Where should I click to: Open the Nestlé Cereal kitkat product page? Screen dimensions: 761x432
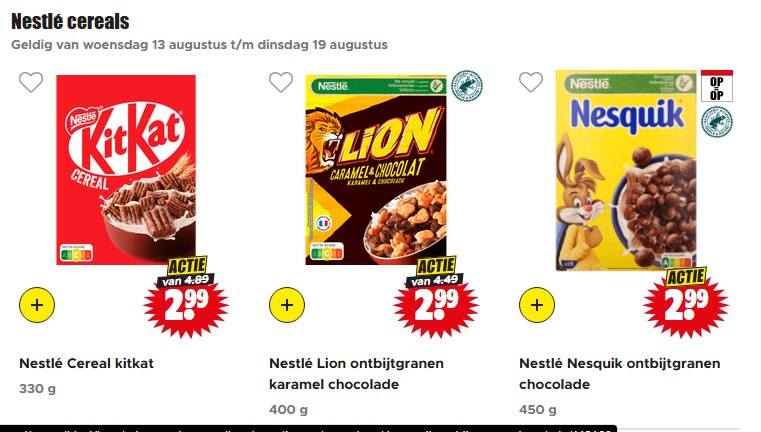pyautogui.click(x=87, y=363)
